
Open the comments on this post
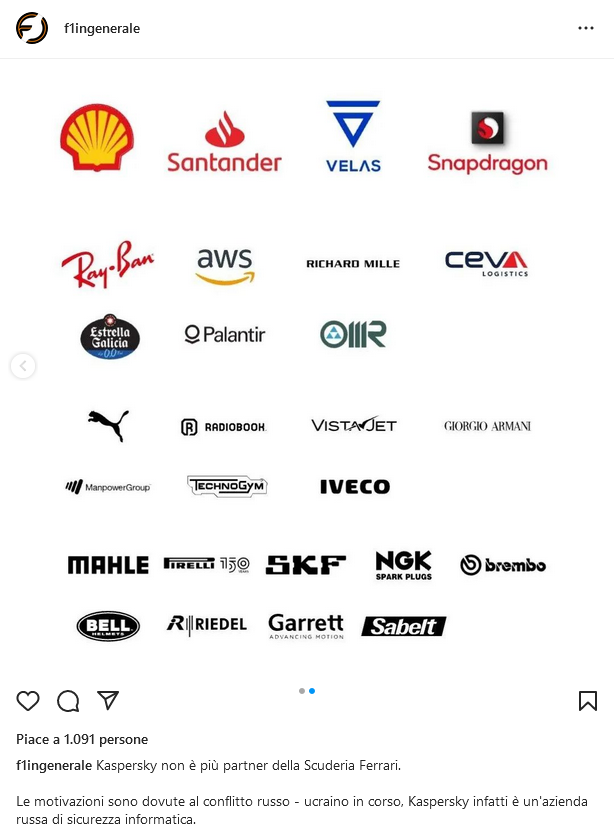68,701
